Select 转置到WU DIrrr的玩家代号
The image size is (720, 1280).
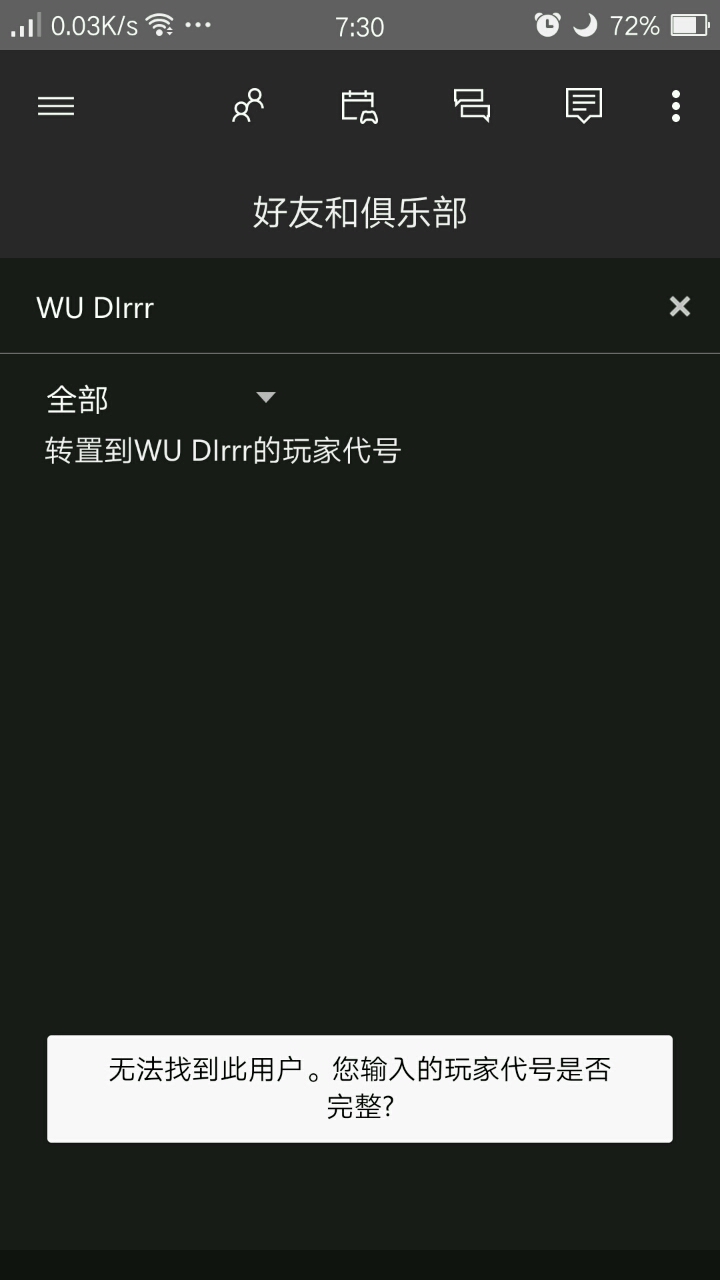(x=223, y=451)
